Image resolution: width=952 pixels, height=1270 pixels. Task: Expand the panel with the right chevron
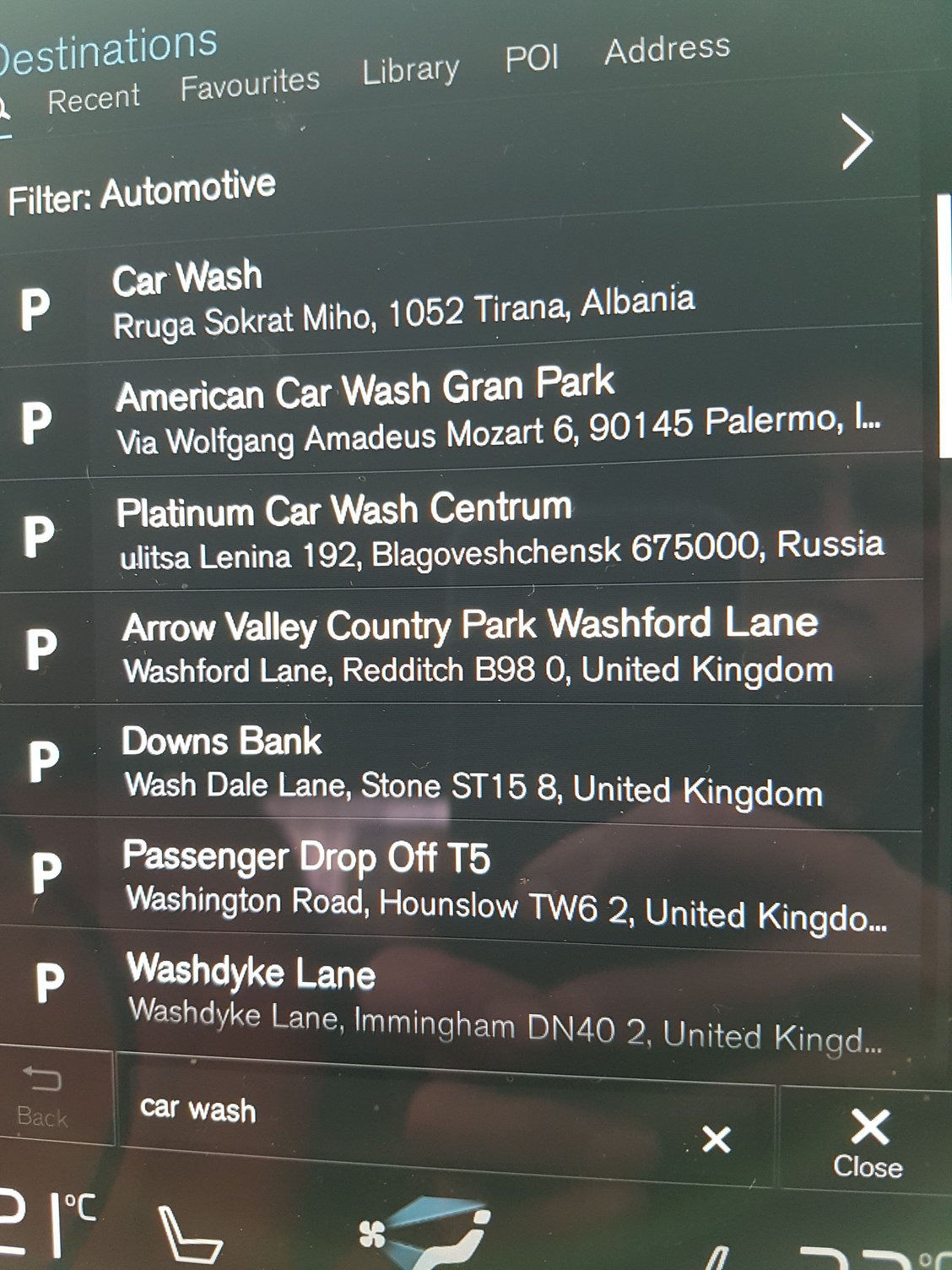(857, 142)
